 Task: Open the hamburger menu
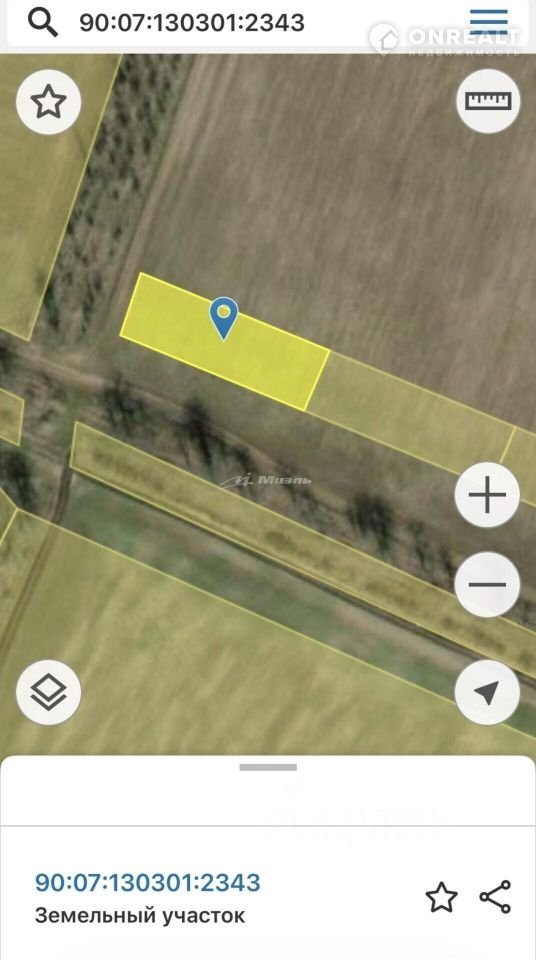click(489, 22)
